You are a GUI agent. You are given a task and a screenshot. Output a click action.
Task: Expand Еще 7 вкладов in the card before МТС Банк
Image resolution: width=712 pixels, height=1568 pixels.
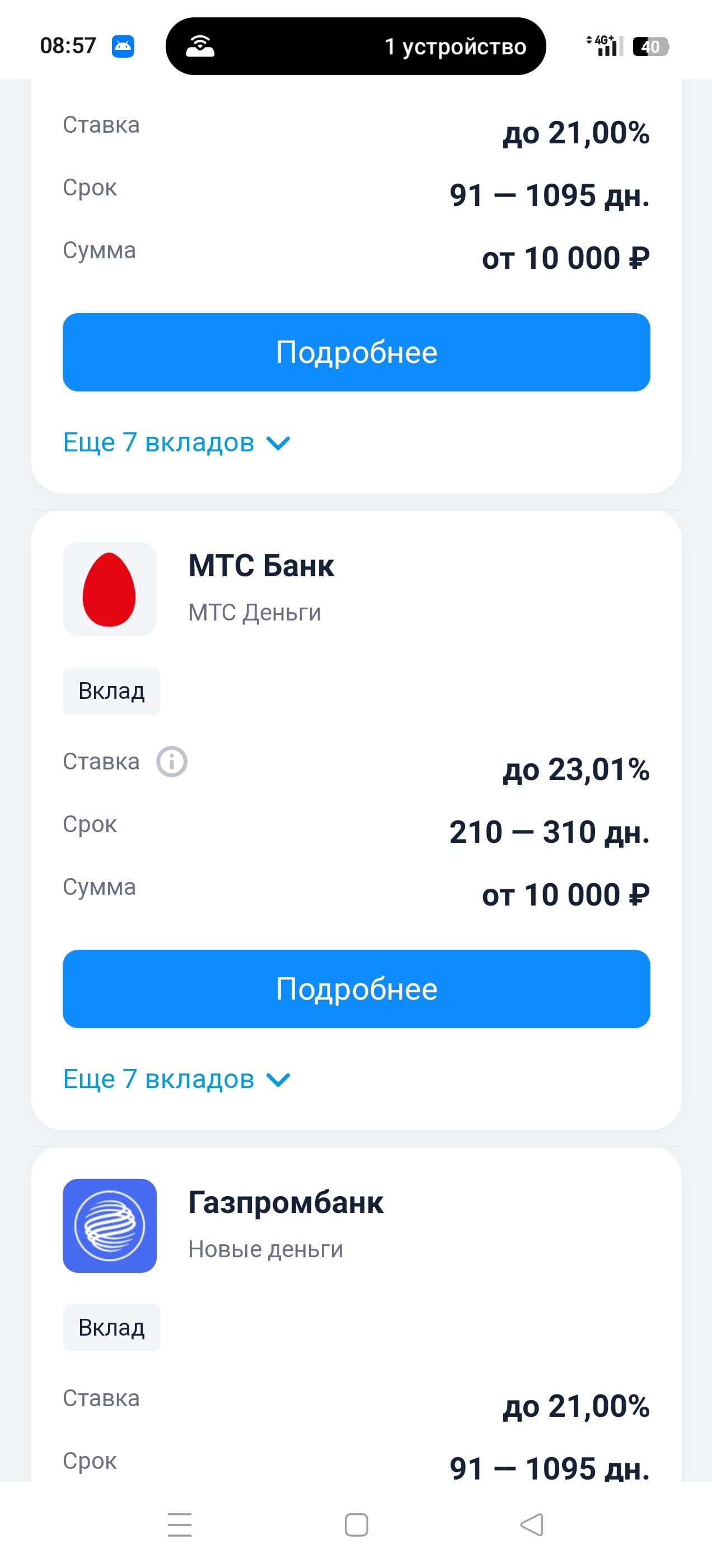point(176,442)
